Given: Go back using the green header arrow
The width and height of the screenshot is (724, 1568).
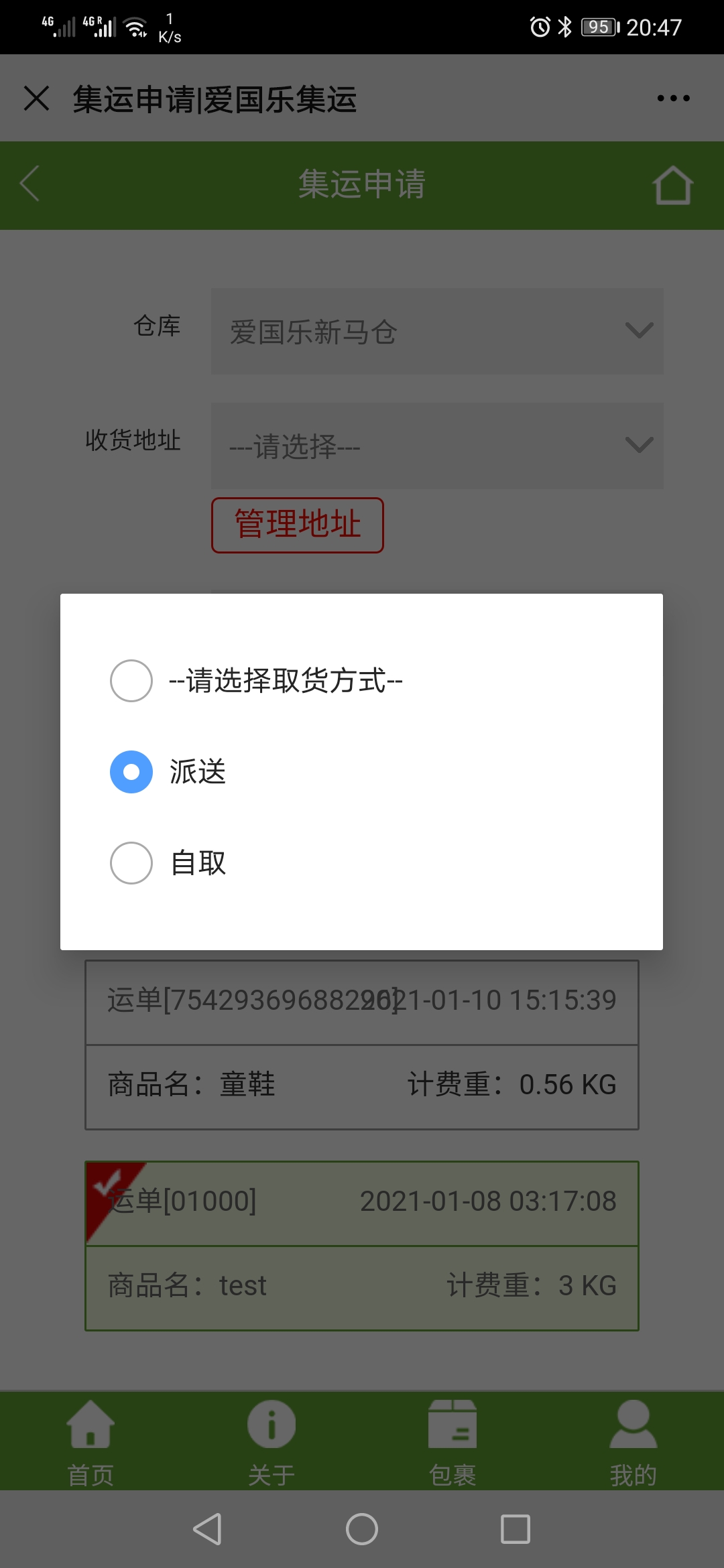Looking at the screenshot, I should 30,184.
